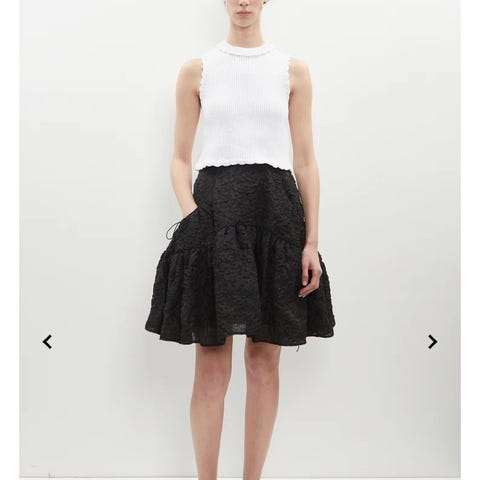Go to the previous product photo

(48, 342)
